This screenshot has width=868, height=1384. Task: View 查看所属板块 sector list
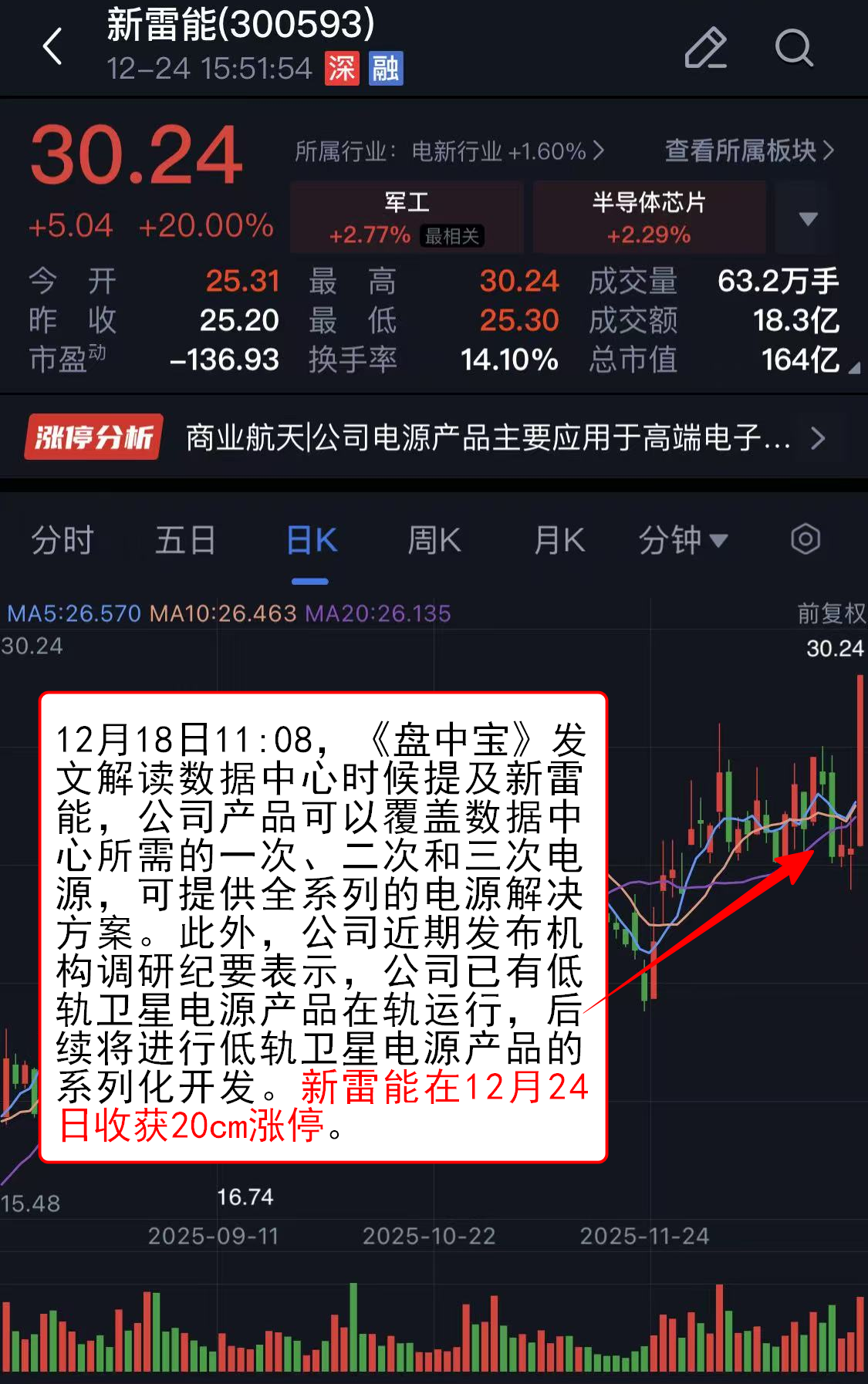pos(748,150)
